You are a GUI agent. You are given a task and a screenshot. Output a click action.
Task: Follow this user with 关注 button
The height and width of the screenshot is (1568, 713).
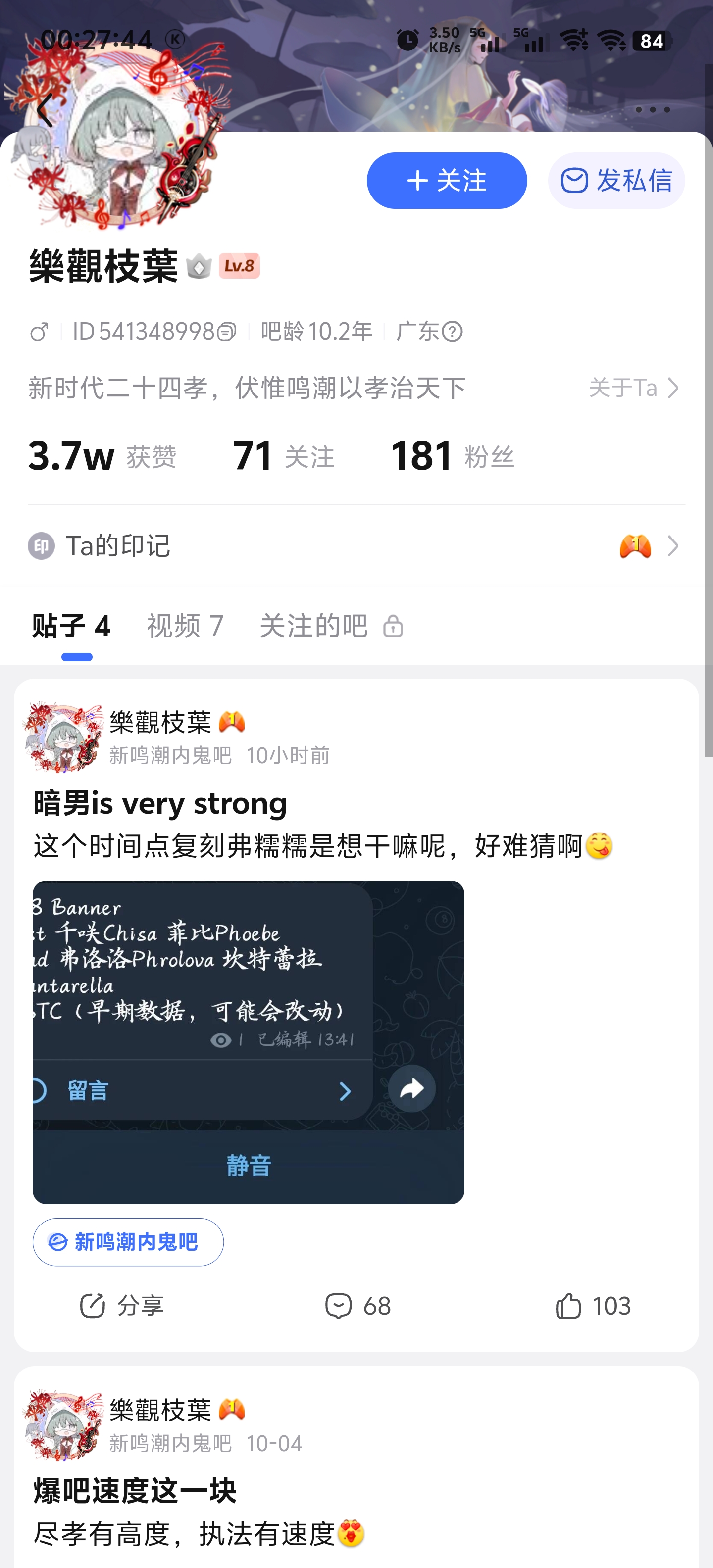click(x=446, y=181)
